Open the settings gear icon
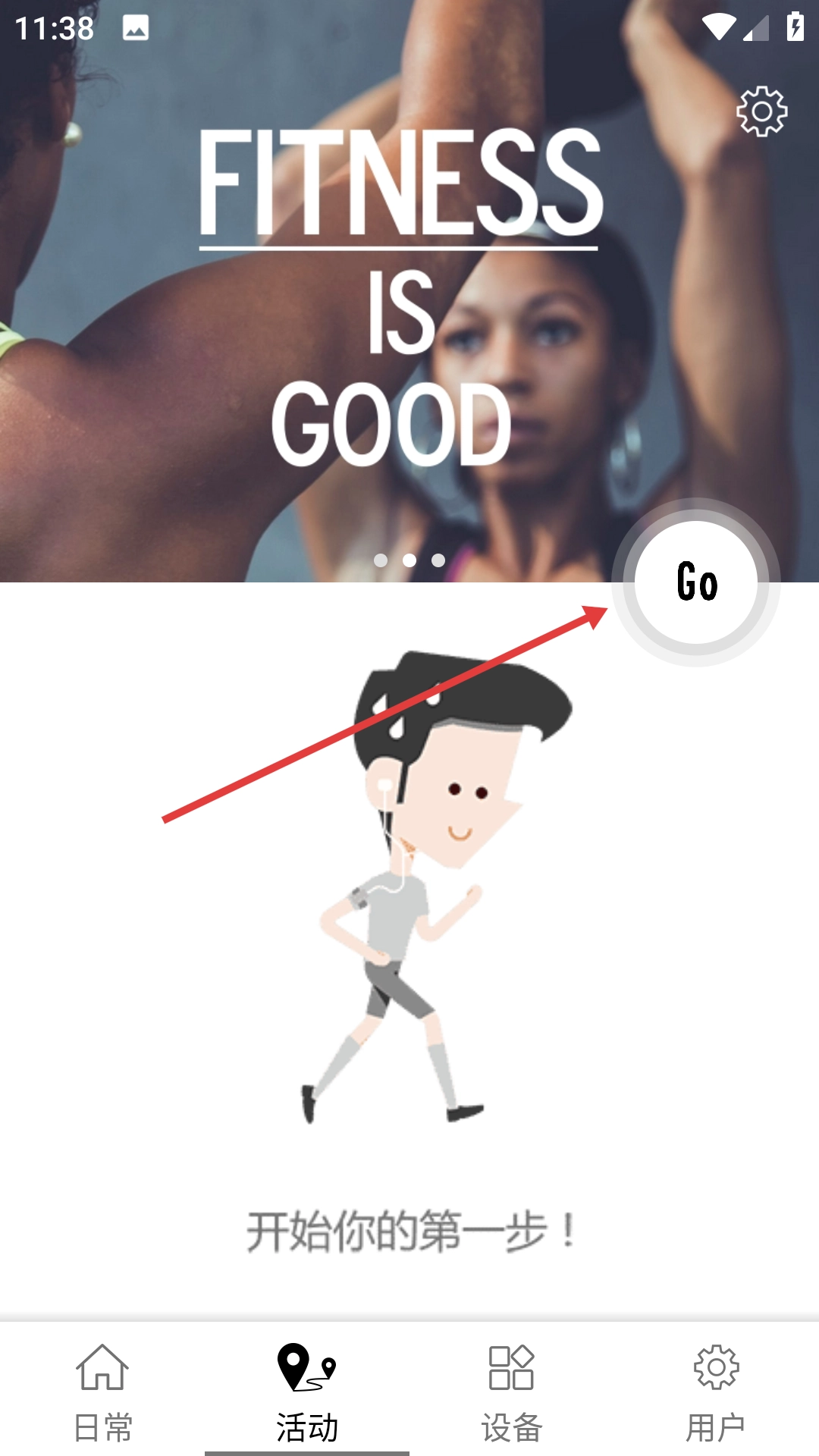The image size is (819, 1456). [761, 111]
